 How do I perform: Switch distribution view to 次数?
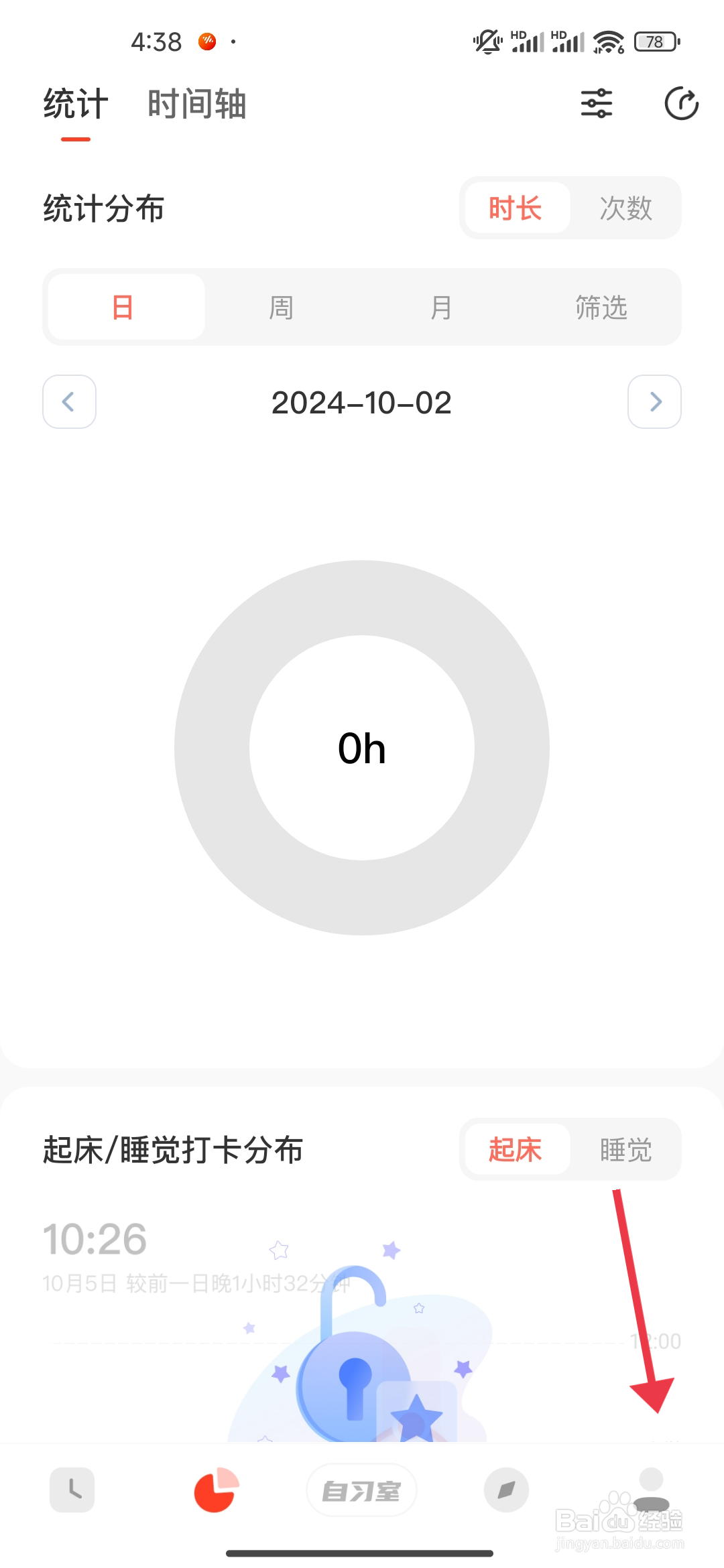tap(625, 208)
